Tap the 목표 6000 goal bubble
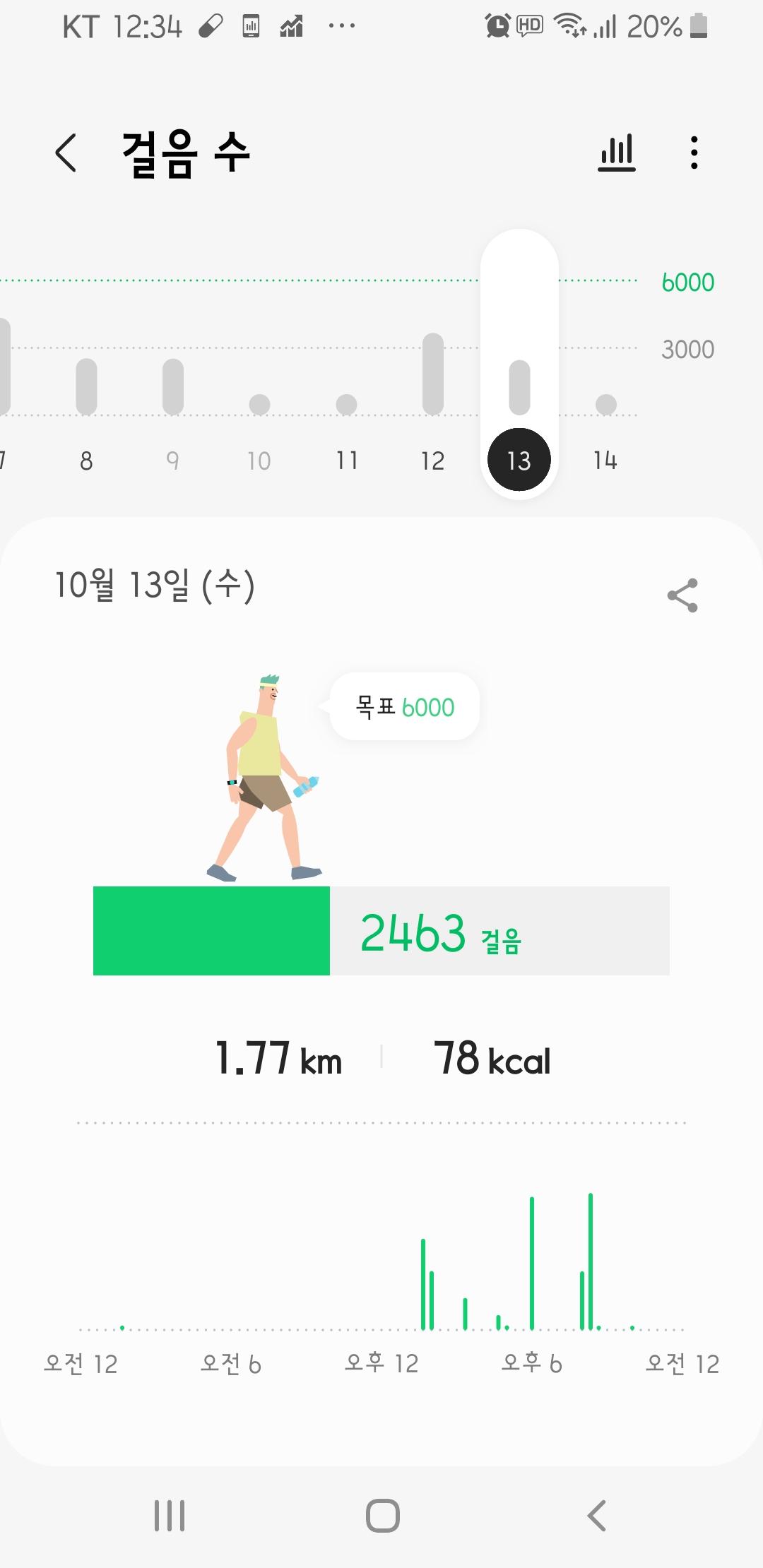 pyautogui.click(x=405, y=706)
